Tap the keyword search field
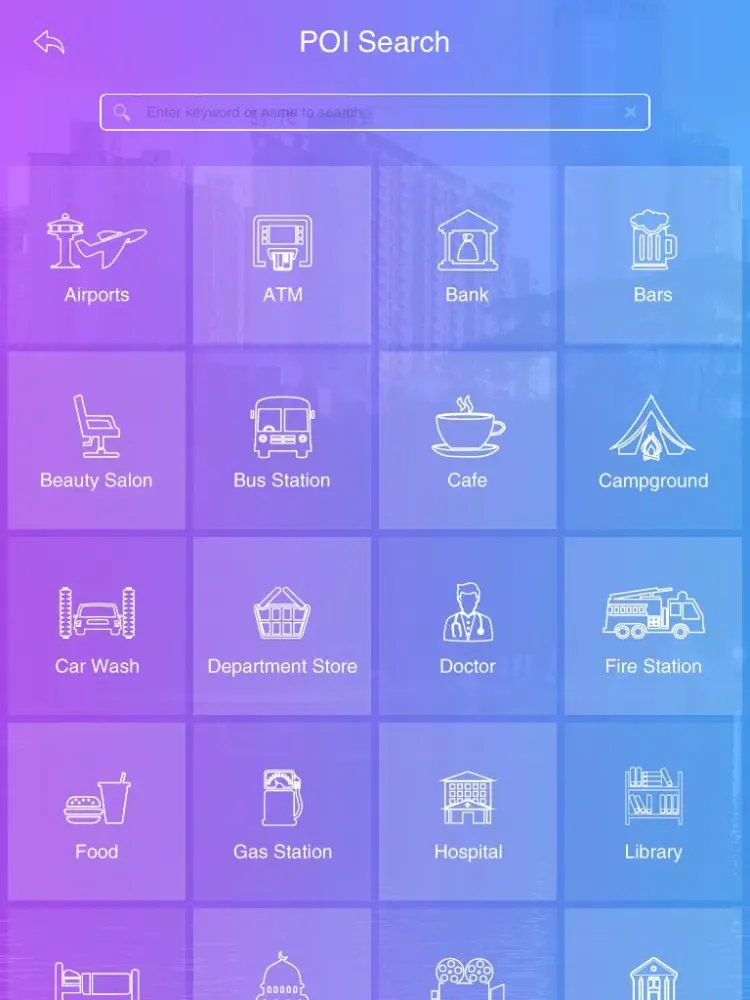 [370, 112]
